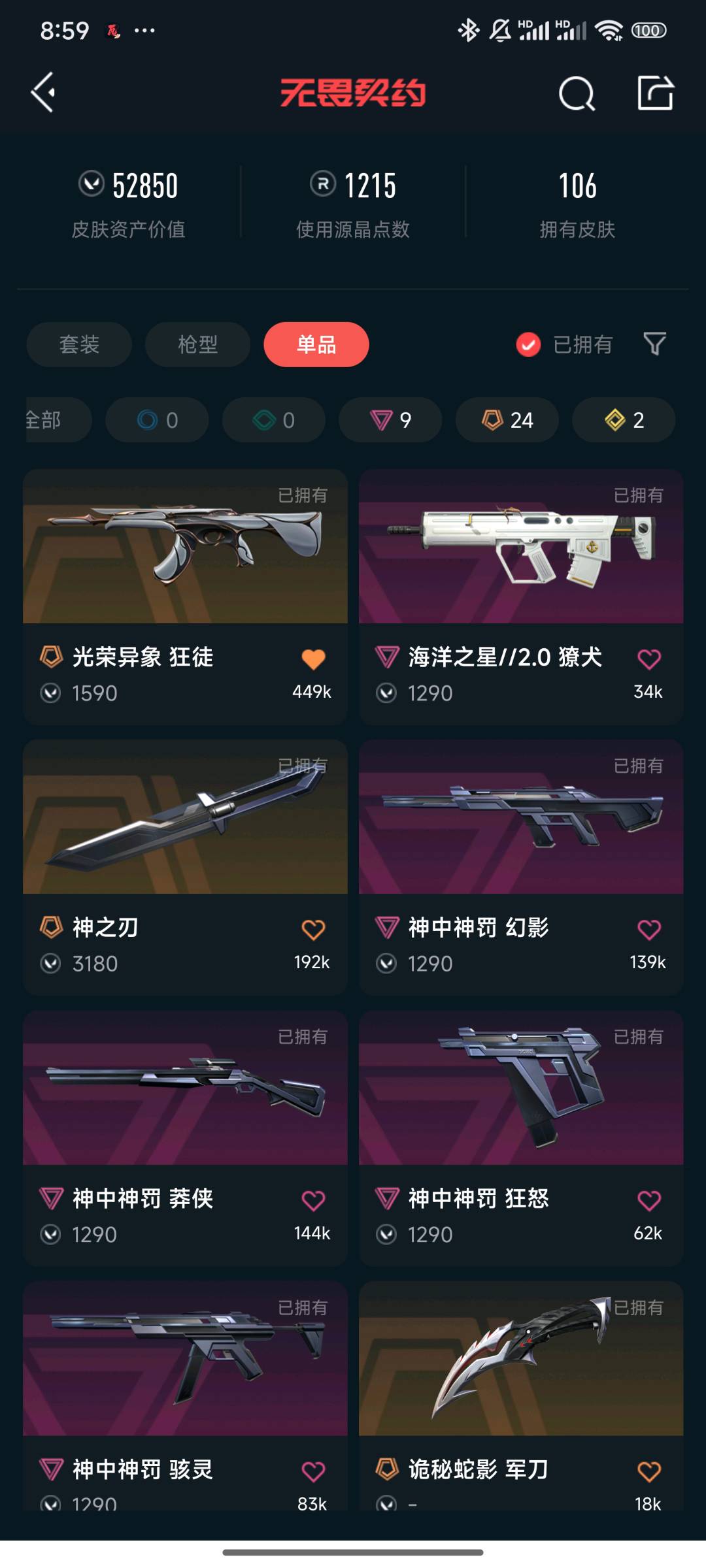The height and width of the screenshot is (1568, 706).
Task: Switch to the 套装 tab
Action: click(79, 344)
